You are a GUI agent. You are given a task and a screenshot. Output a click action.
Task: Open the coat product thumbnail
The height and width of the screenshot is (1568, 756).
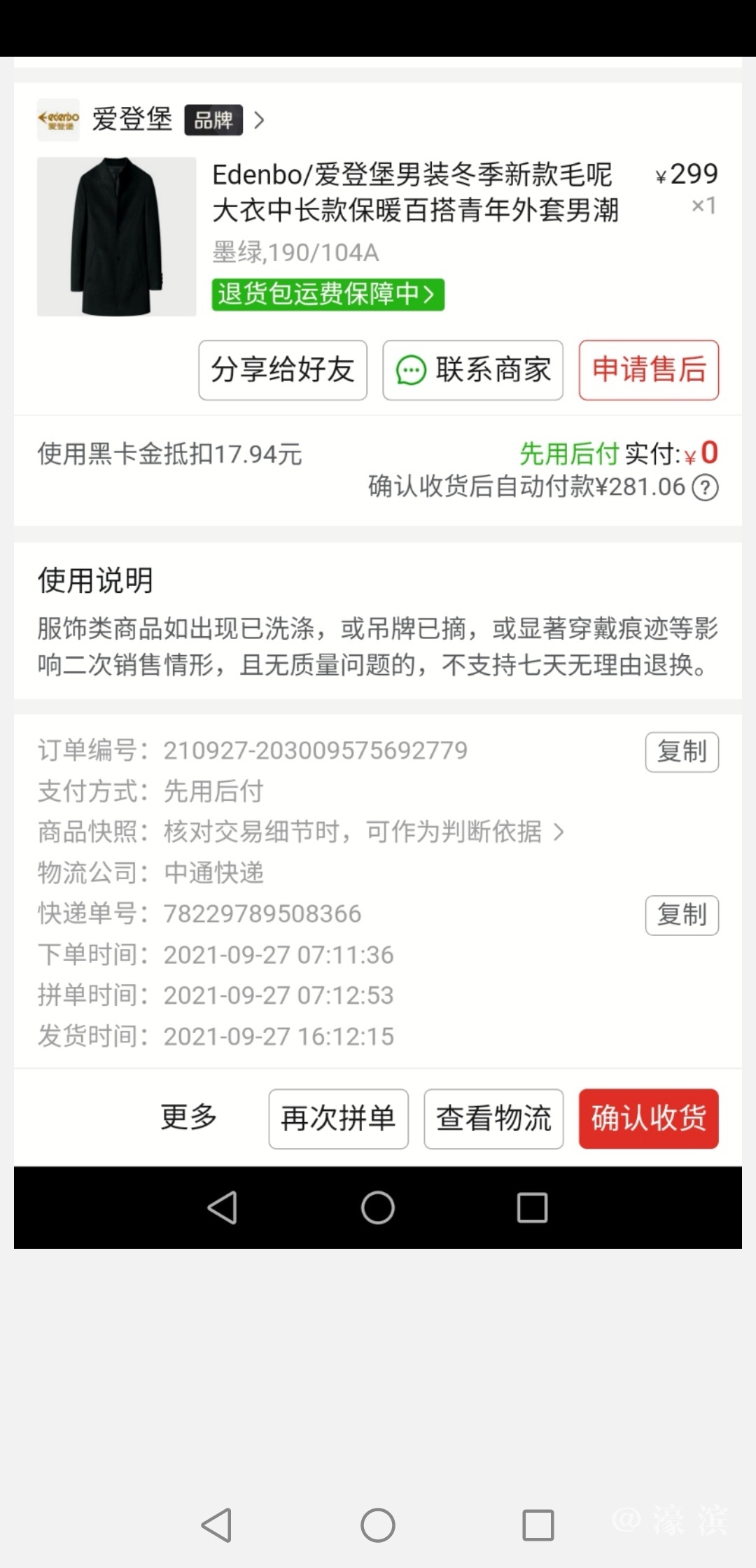pyautogui.click(x=116, y=237)
